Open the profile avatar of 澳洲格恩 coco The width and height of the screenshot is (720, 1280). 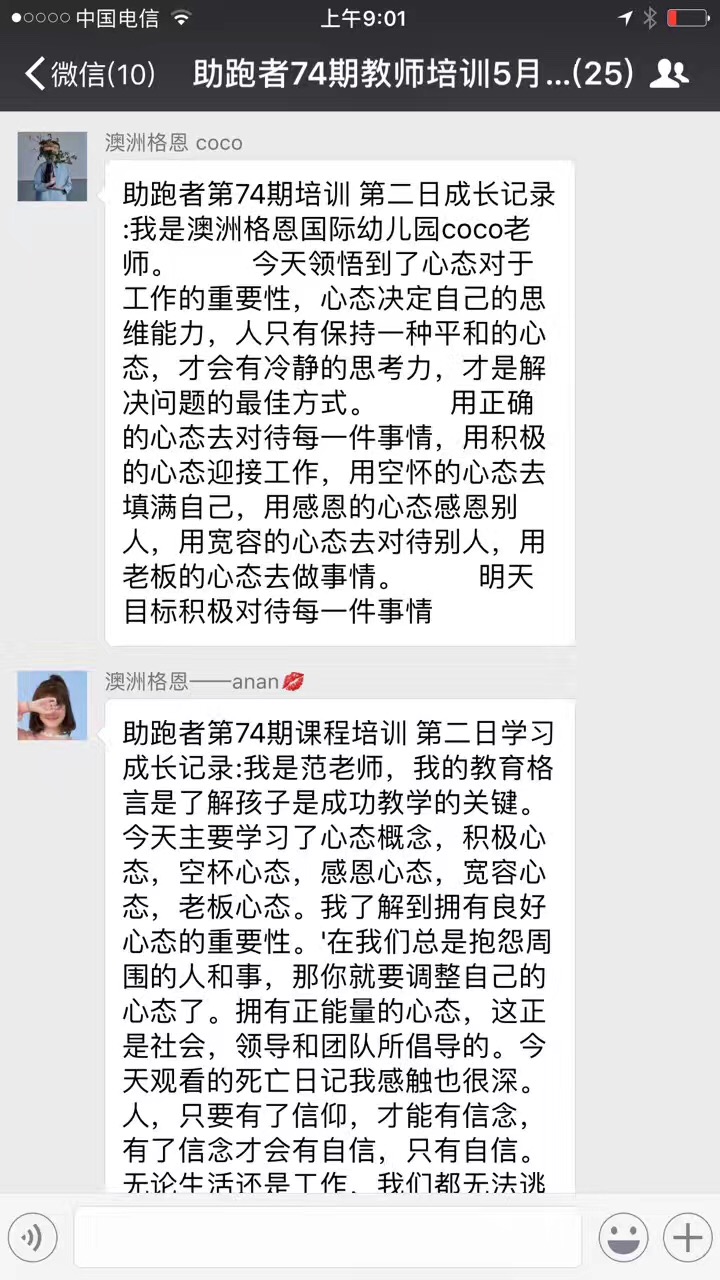[x=52, y=166]
